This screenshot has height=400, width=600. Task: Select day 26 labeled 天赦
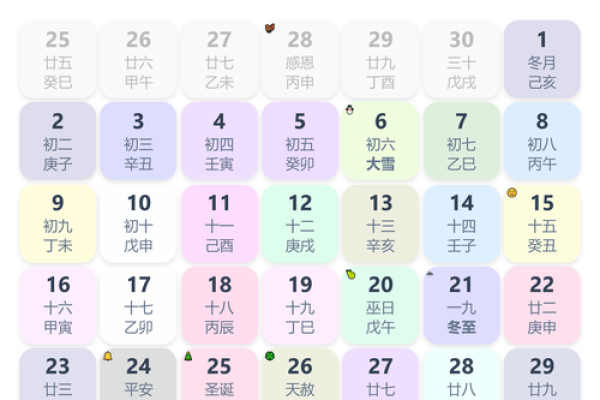pyautogui.click(x=300, y=374)
